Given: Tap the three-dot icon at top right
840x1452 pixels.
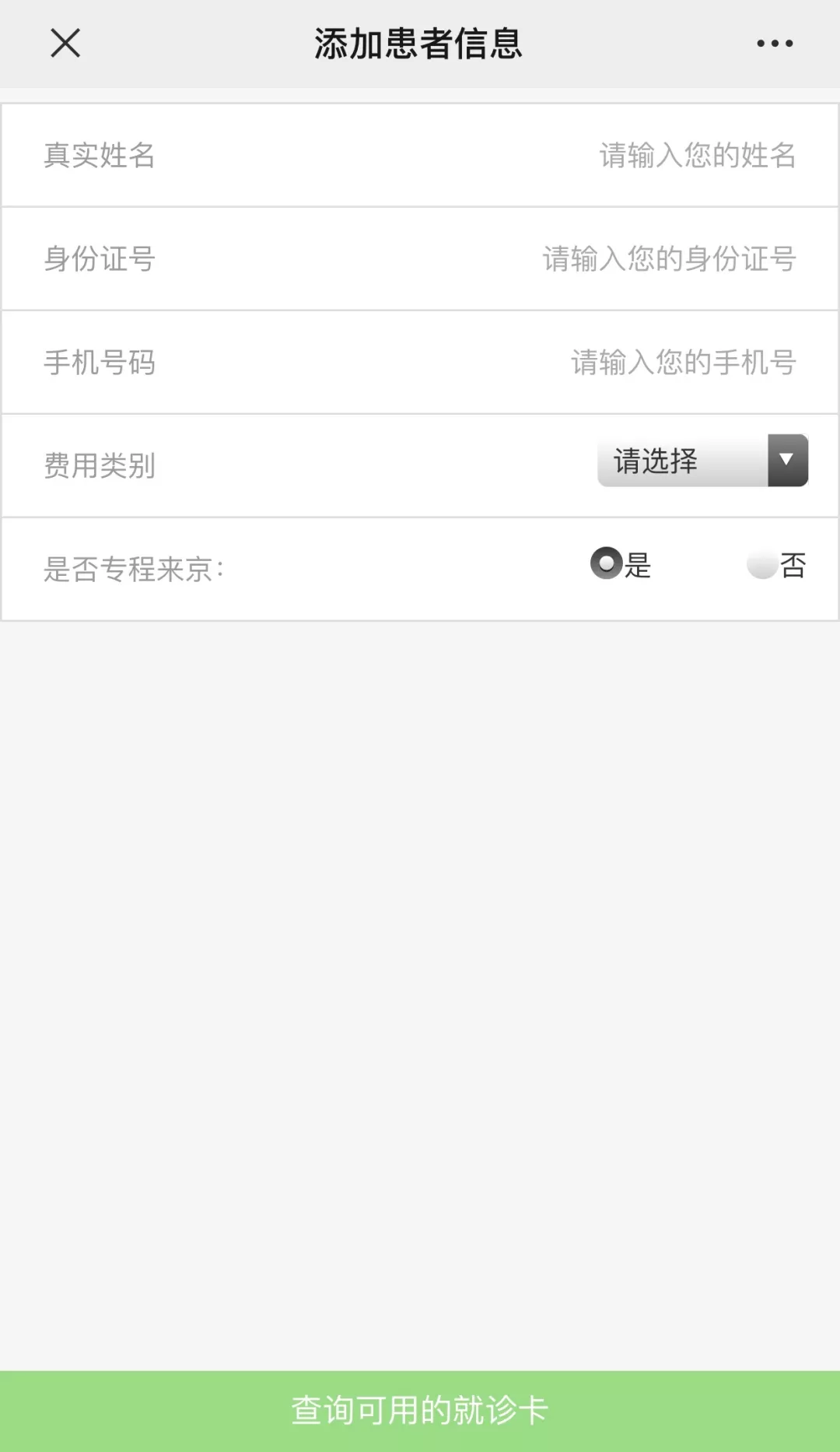Looking at the screenshot, I should pos(775,44).
